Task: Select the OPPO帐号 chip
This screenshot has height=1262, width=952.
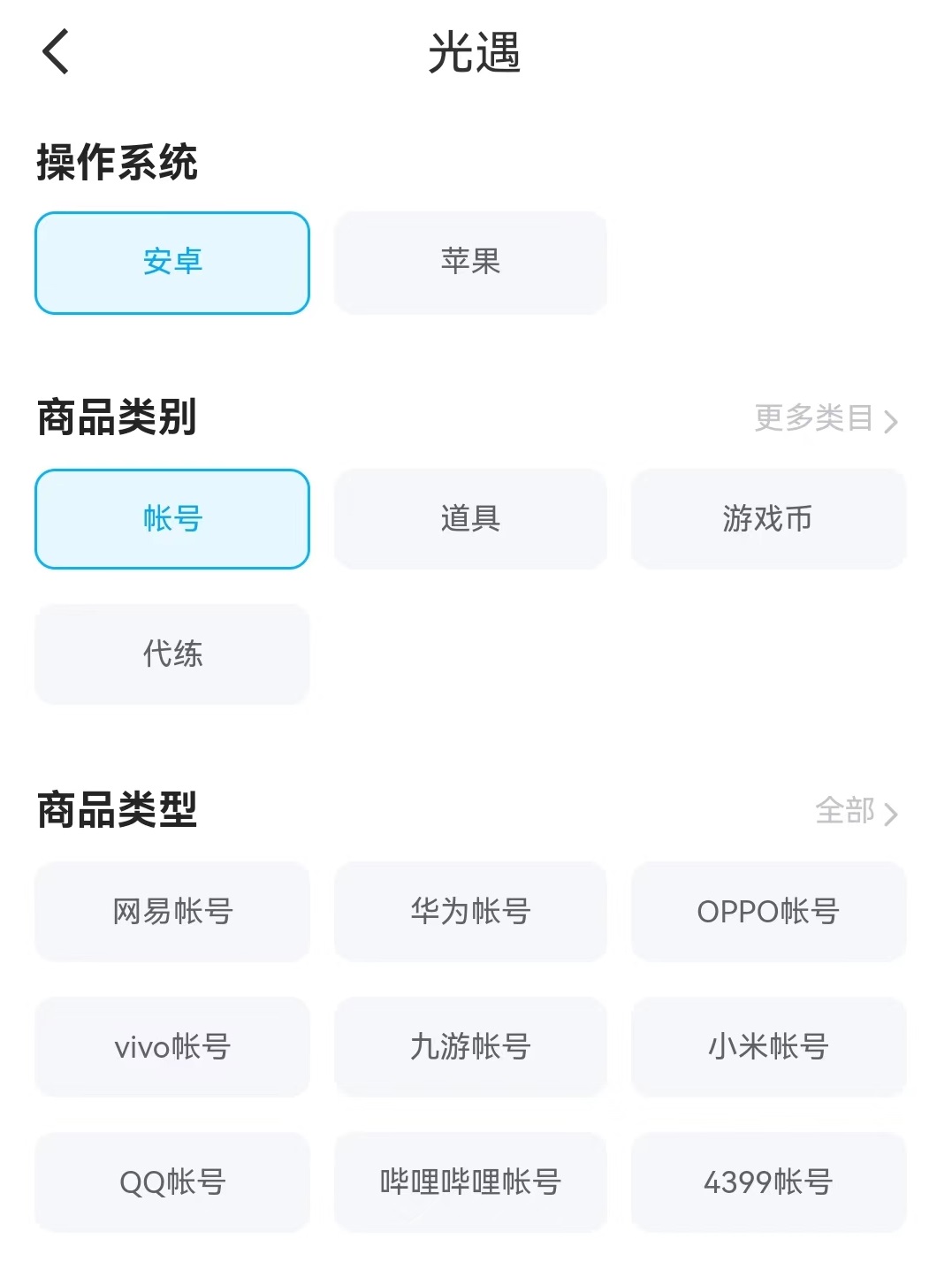Action: 768,912
